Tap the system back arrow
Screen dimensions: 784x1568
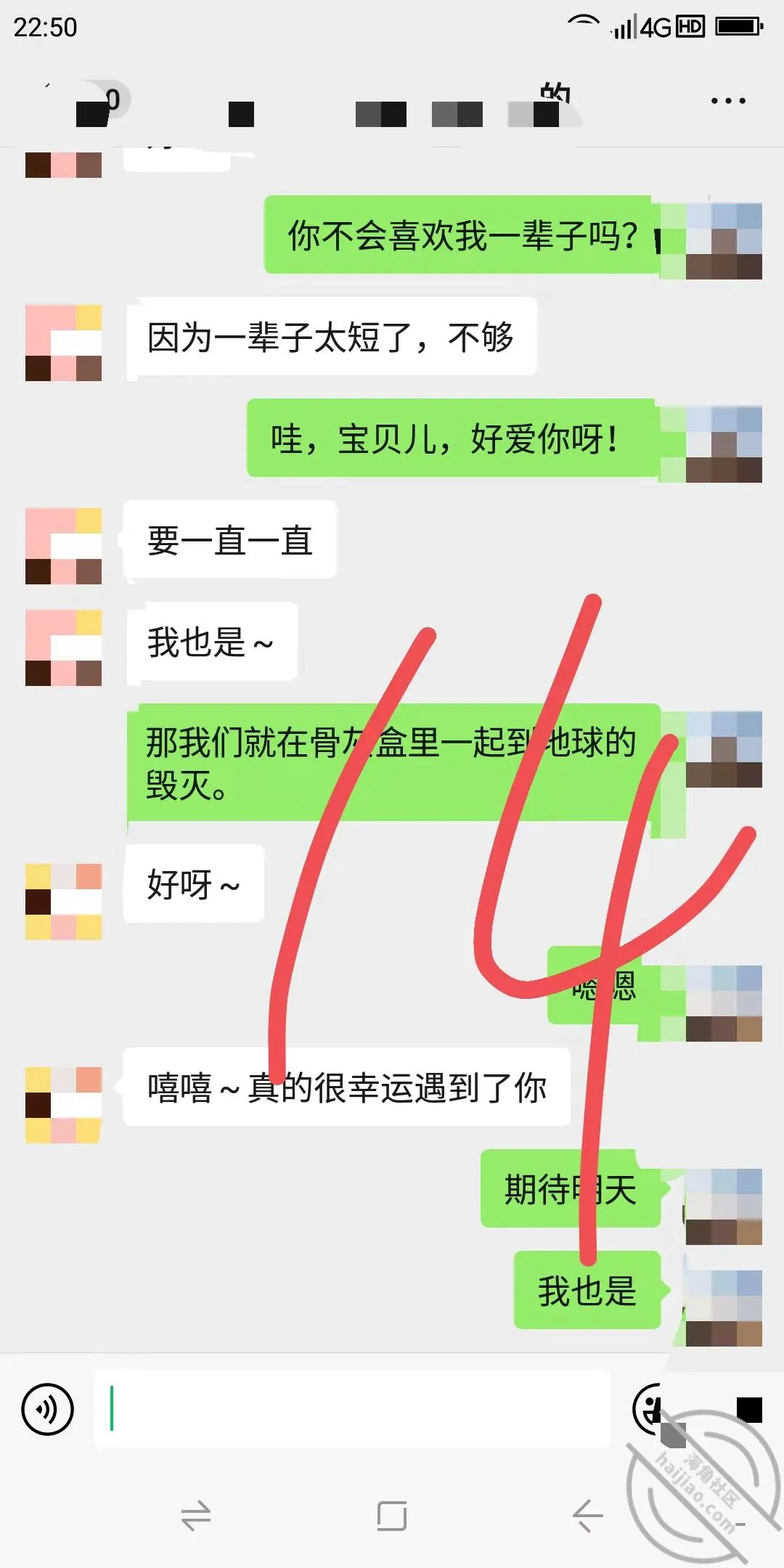[x=587, y=1516]
